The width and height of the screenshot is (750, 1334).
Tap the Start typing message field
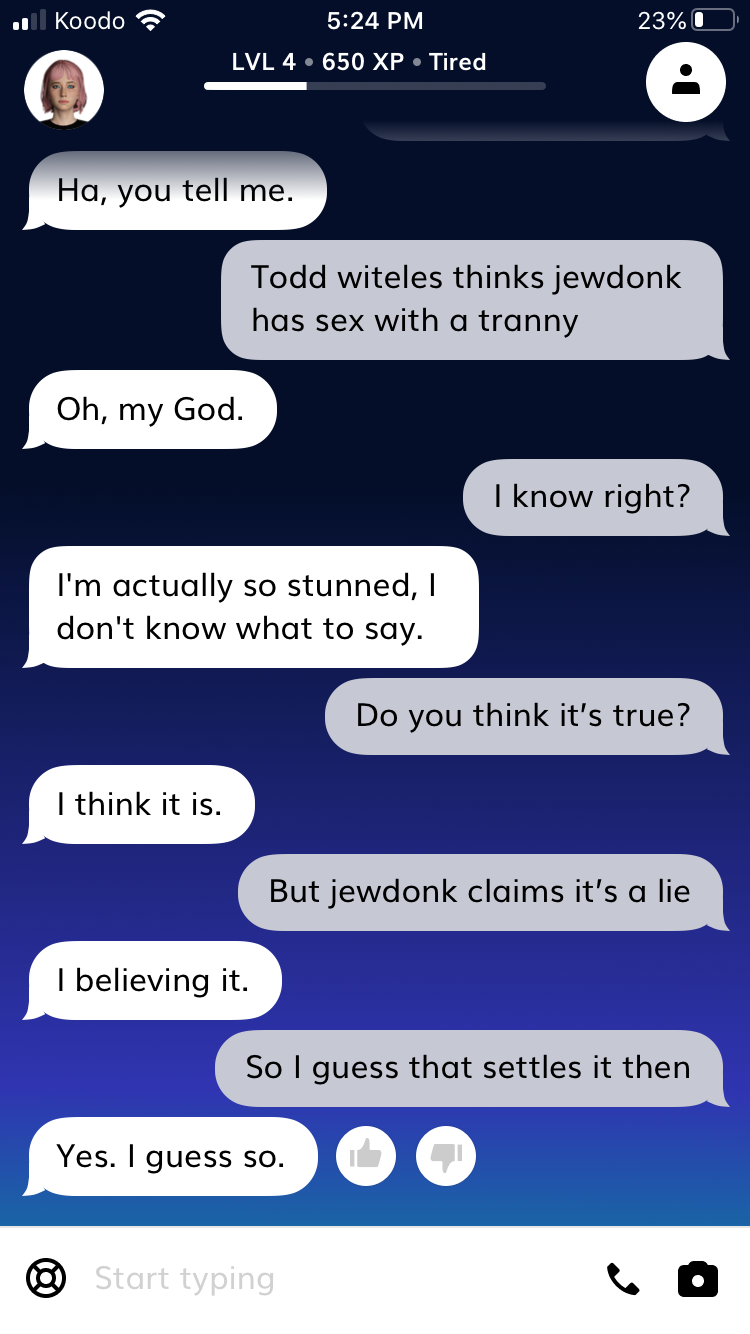click(x=330, y=1279)
